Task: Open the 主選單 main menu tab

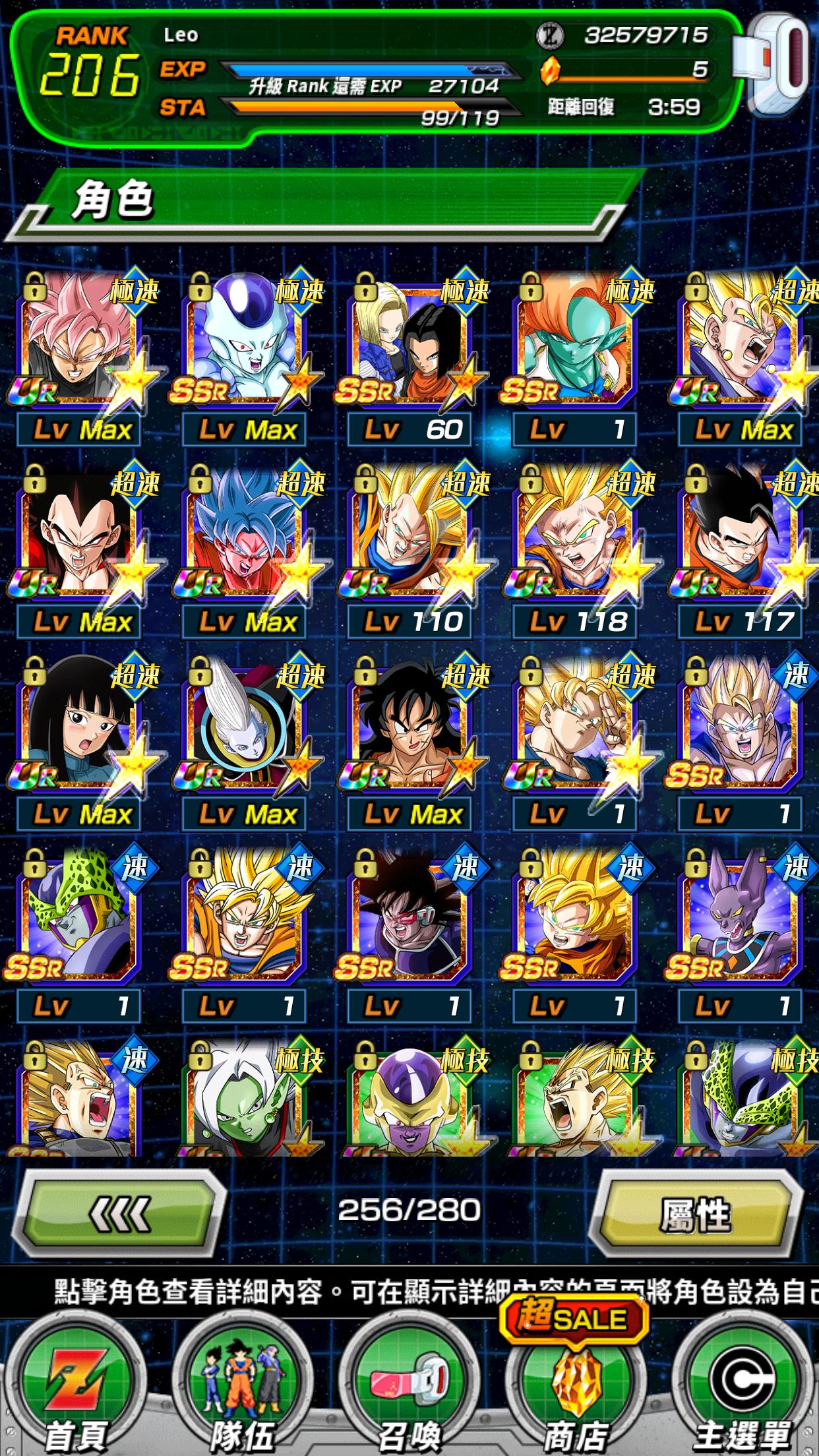Action: coord(743,1393)
